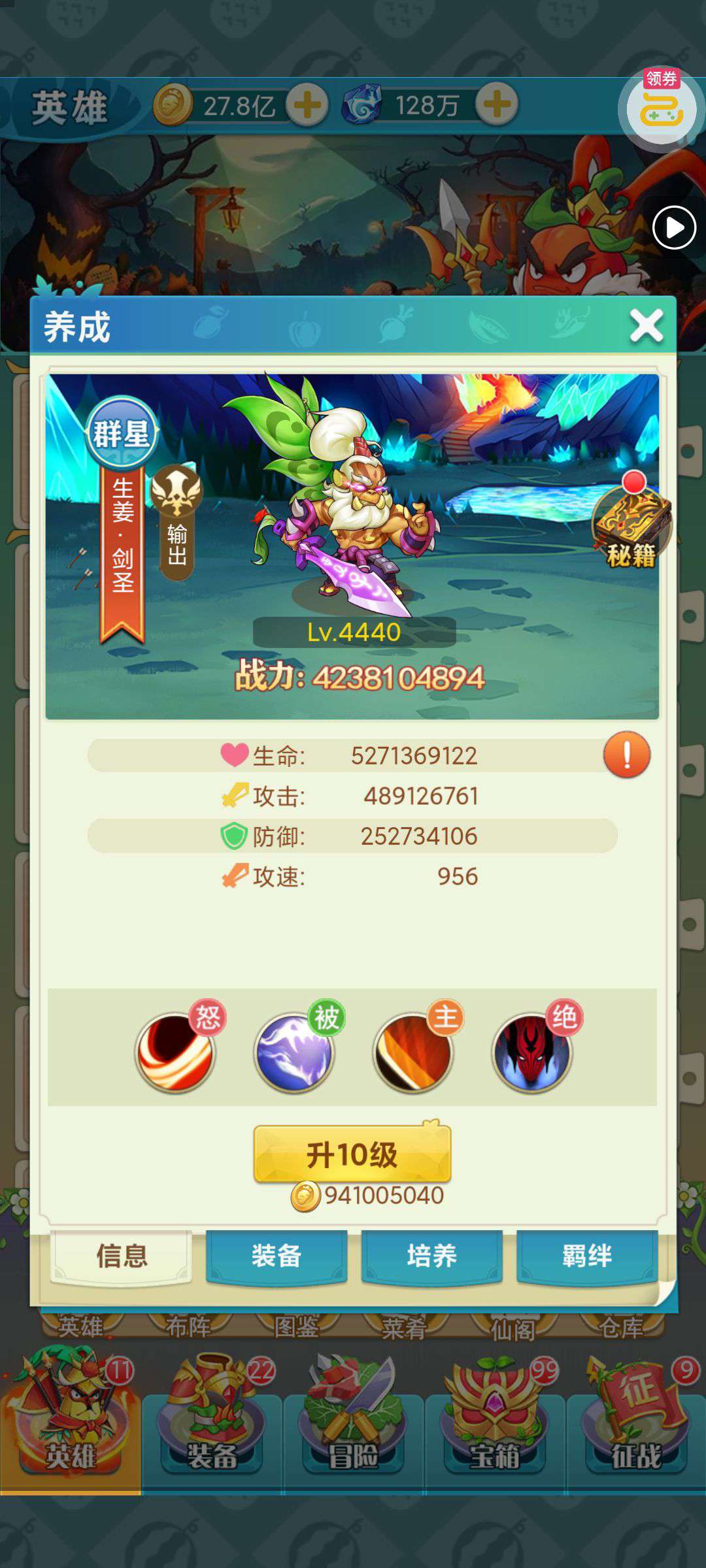View the 绝 ultimate skill
This screenshot has width=706, height=1568.
pyautogui.click(x=531, y=1052)
